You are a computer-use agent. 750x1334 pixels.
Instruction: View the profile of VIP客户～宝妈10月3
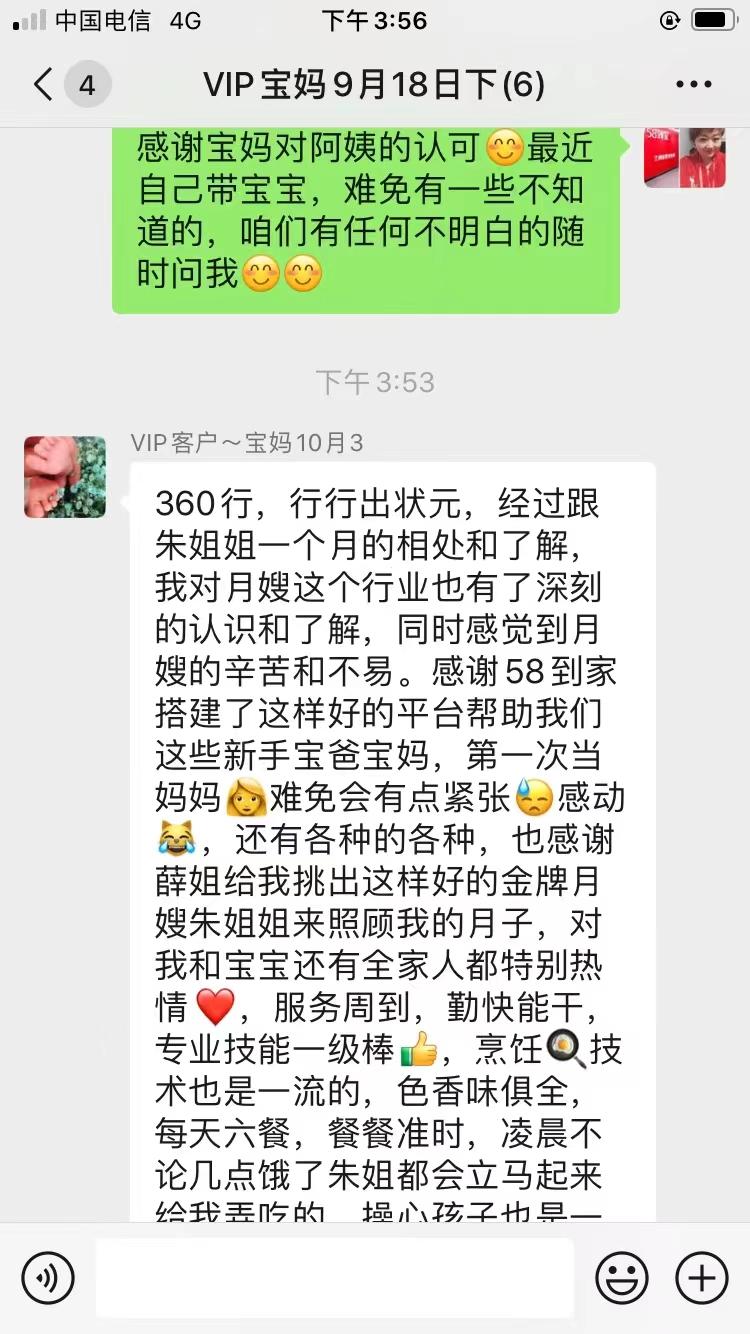coord(65,477)
